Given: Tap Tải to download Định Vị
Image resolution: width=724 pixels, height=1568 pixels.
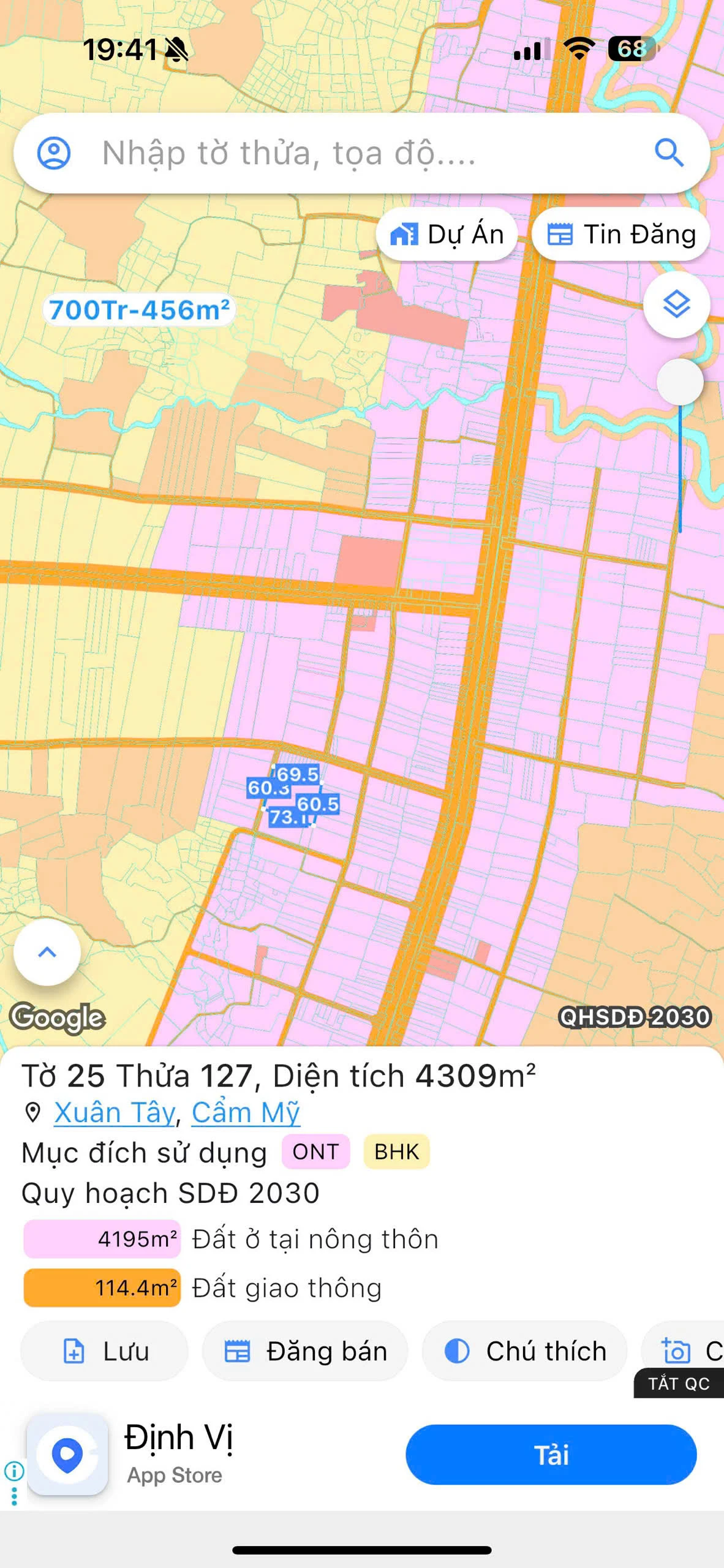Looking at the screenshot, I should click(551, 1455).
